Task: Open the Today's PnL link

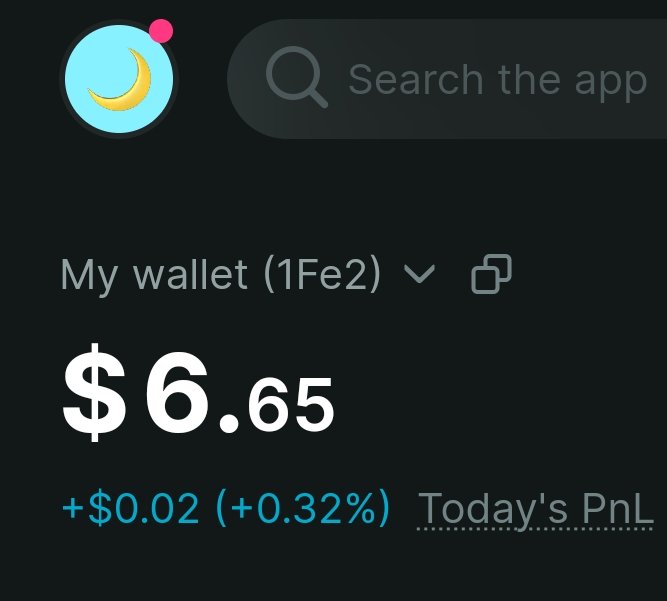Action: [535, 509]
